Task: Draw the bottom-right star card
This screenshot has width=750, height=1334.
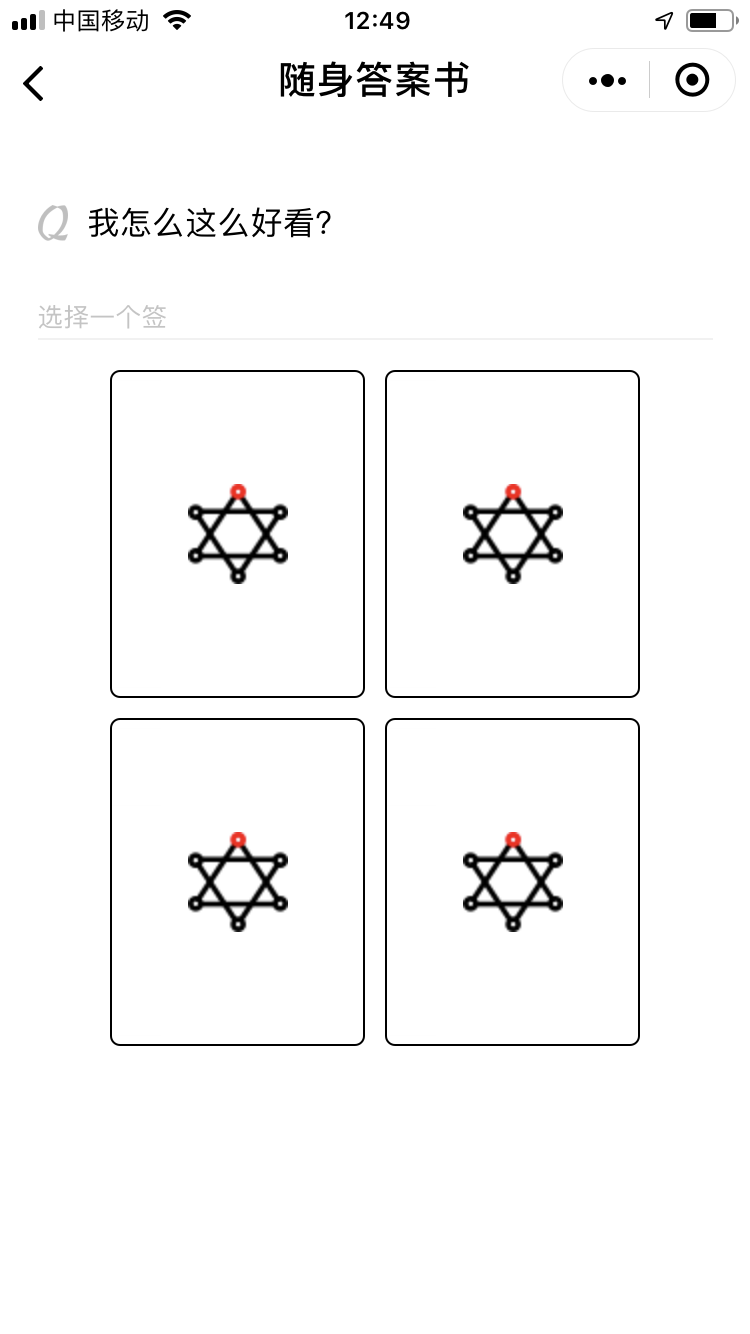Action: pos(512,882)
